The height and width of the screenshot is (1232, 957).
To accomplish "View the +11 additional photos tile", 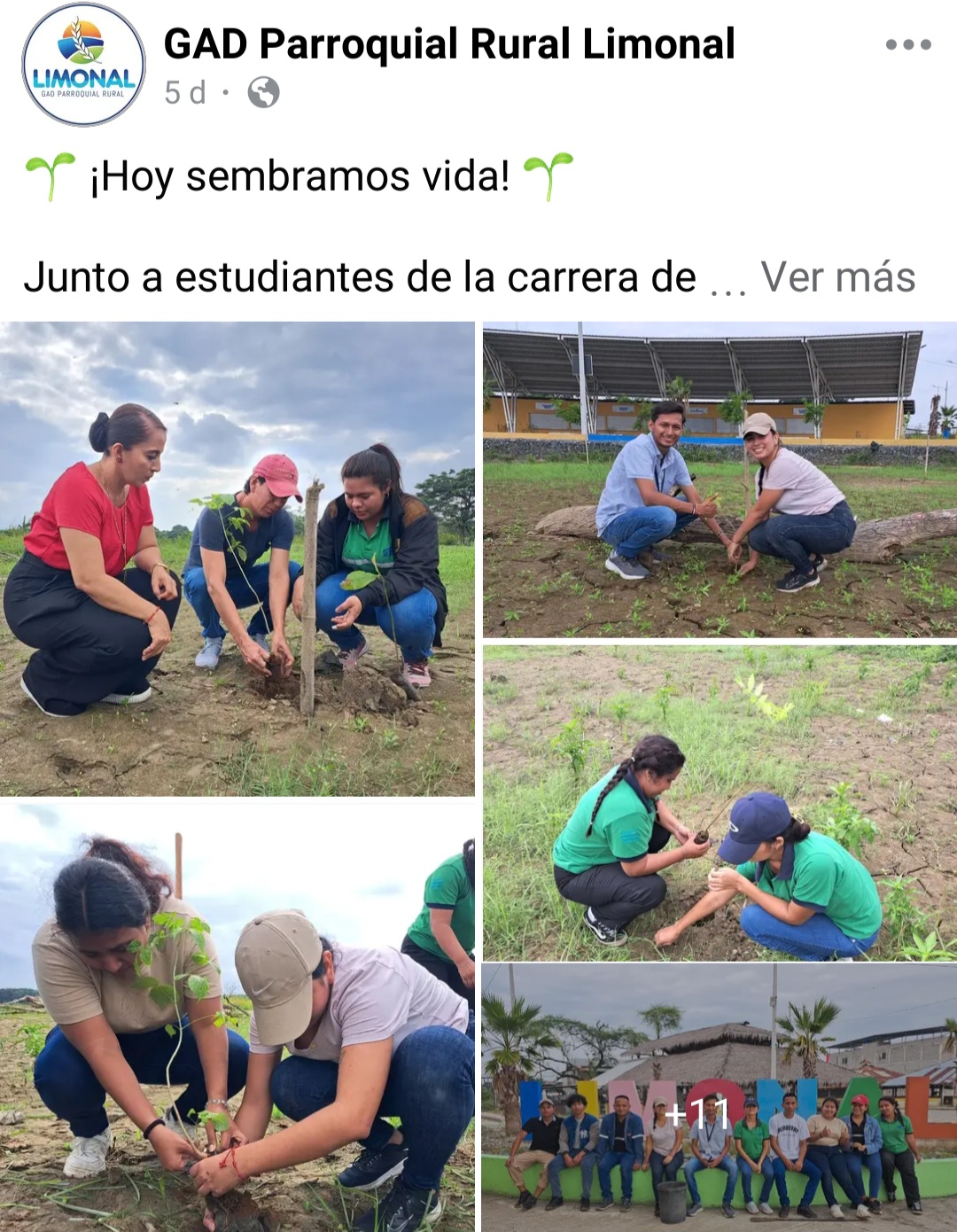I will point(720,1097).
